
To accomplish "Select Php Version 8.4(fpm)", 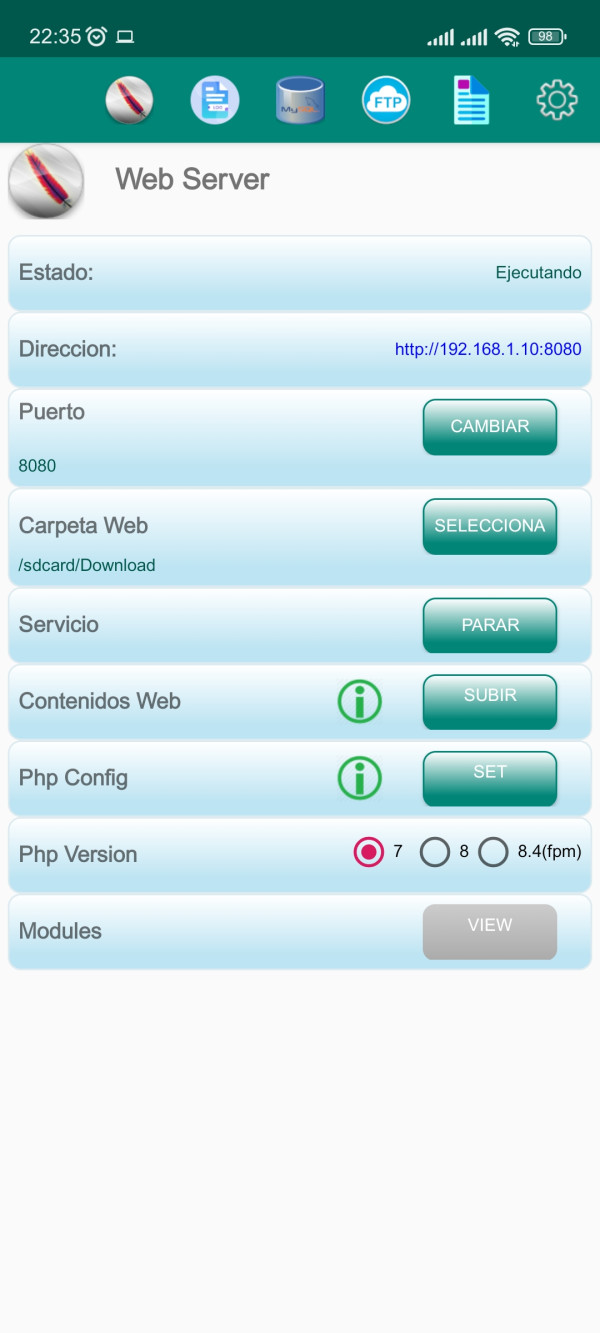I will tap(494, 853).
